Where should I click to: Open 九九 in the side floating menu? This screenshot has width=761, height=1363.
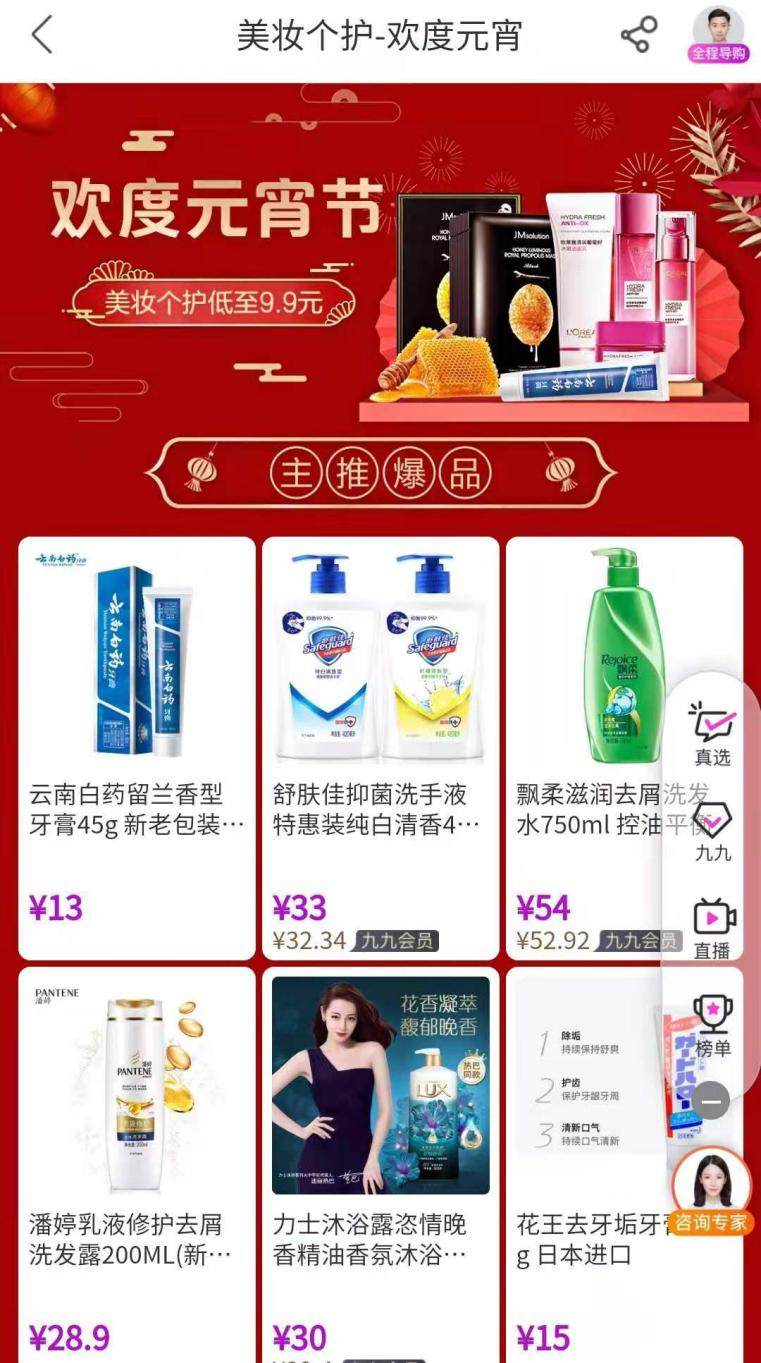pos(712,831)
